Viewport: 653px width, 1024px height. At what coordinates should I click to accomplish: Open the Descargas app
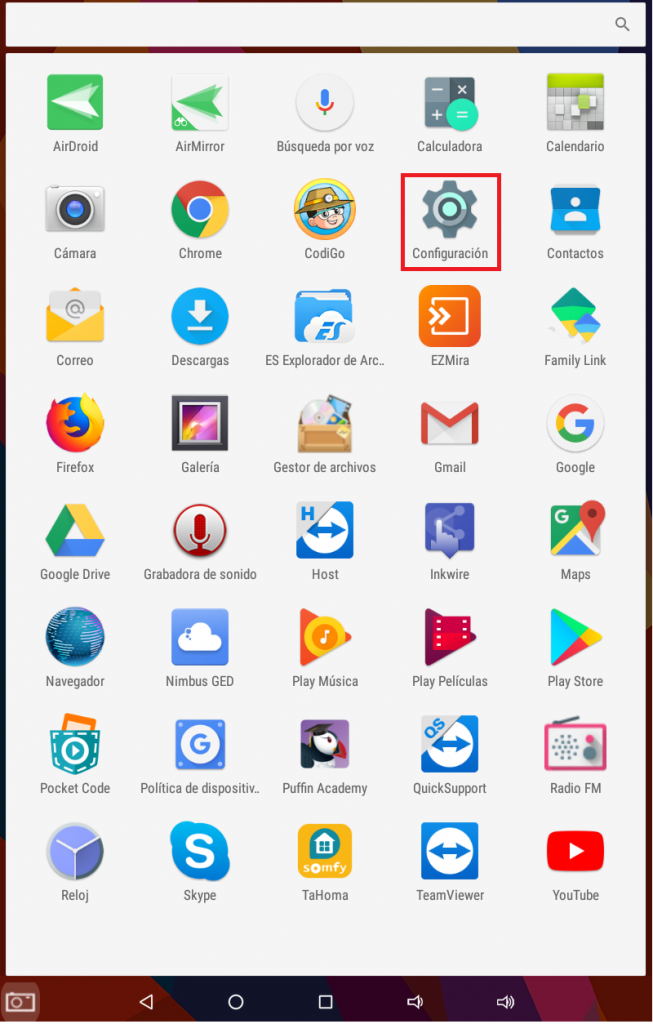[x=200, y=317]
